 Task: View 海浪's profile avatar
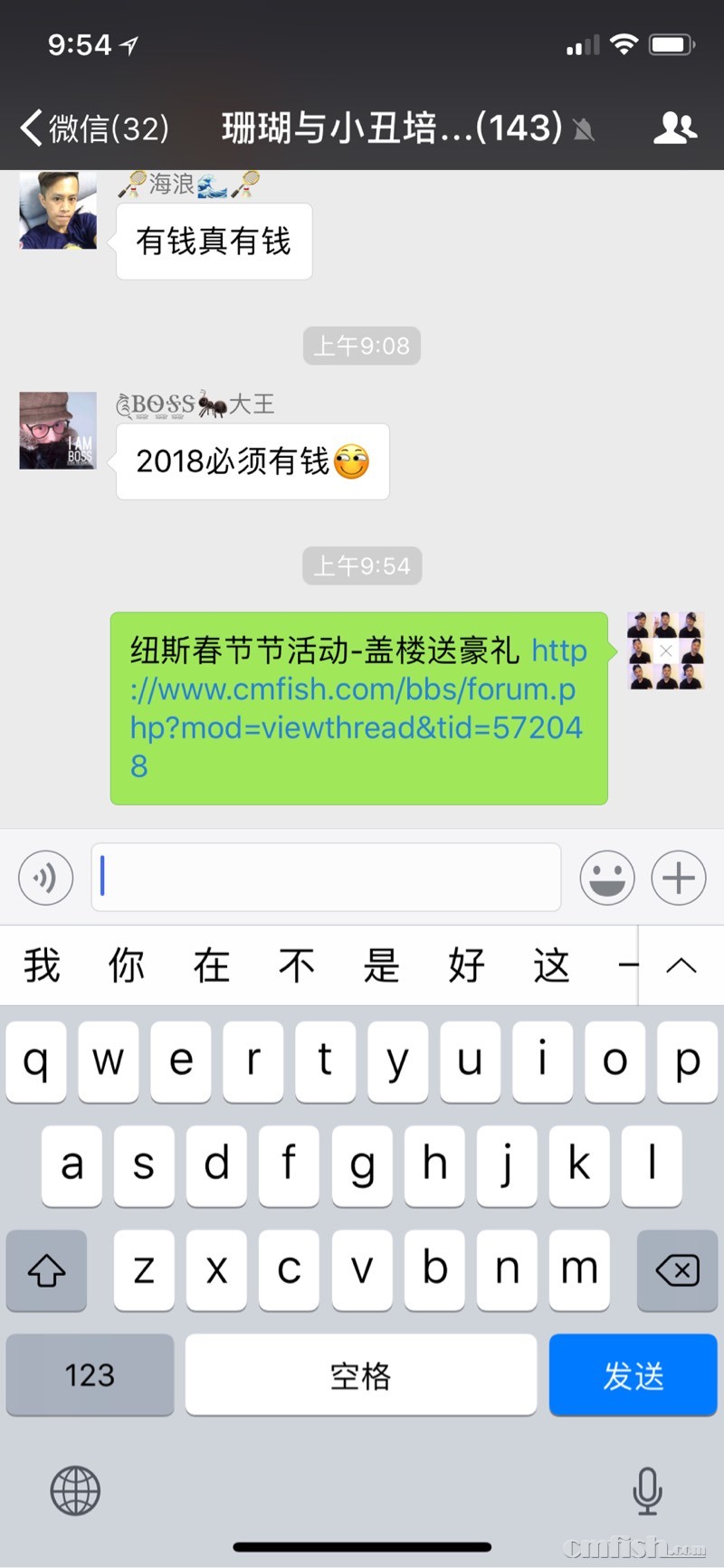click(x=58, y=210)
